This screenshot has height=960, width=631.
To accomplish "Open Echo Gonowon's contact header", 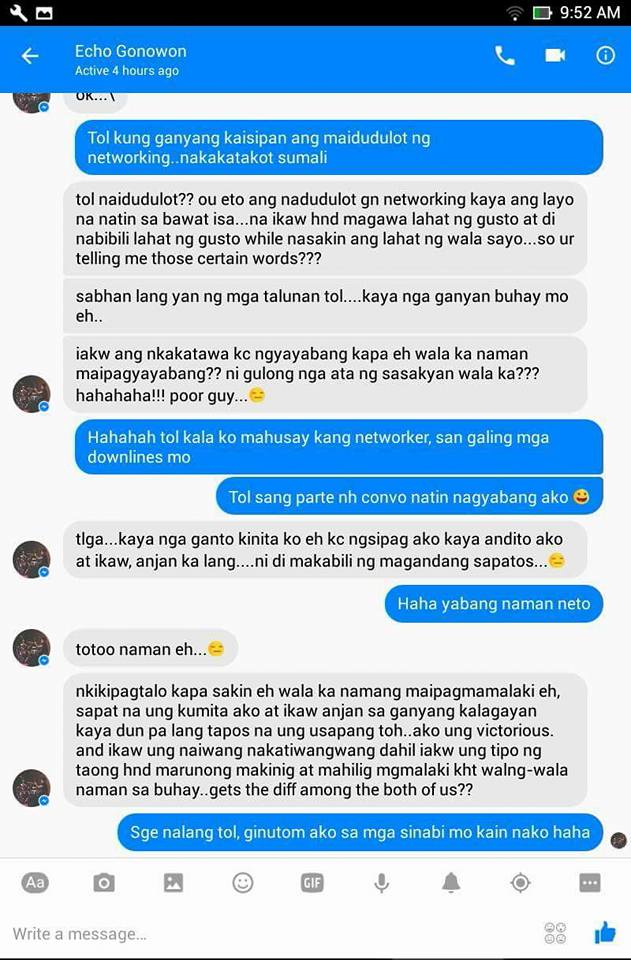I will click(x=130, y=60).
